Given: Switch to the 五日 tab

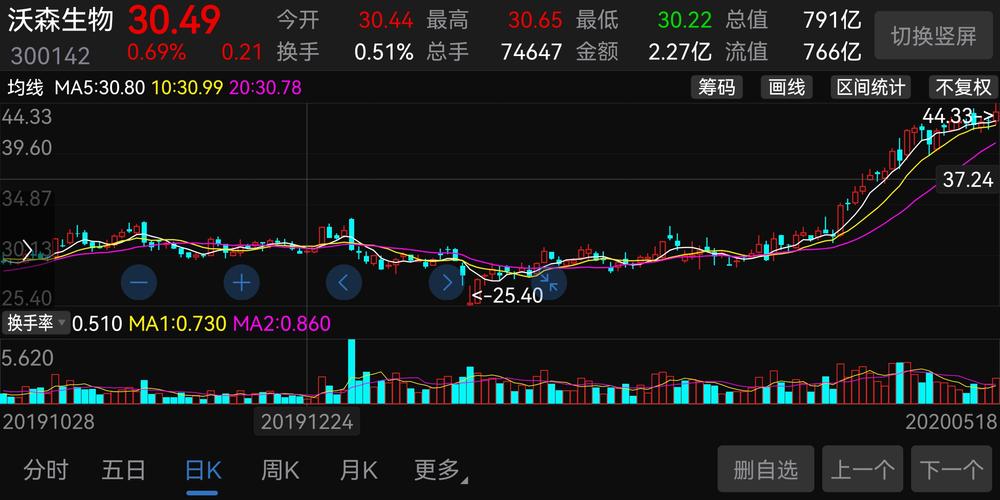Looking at the screenshot, I should pos(124,469).
